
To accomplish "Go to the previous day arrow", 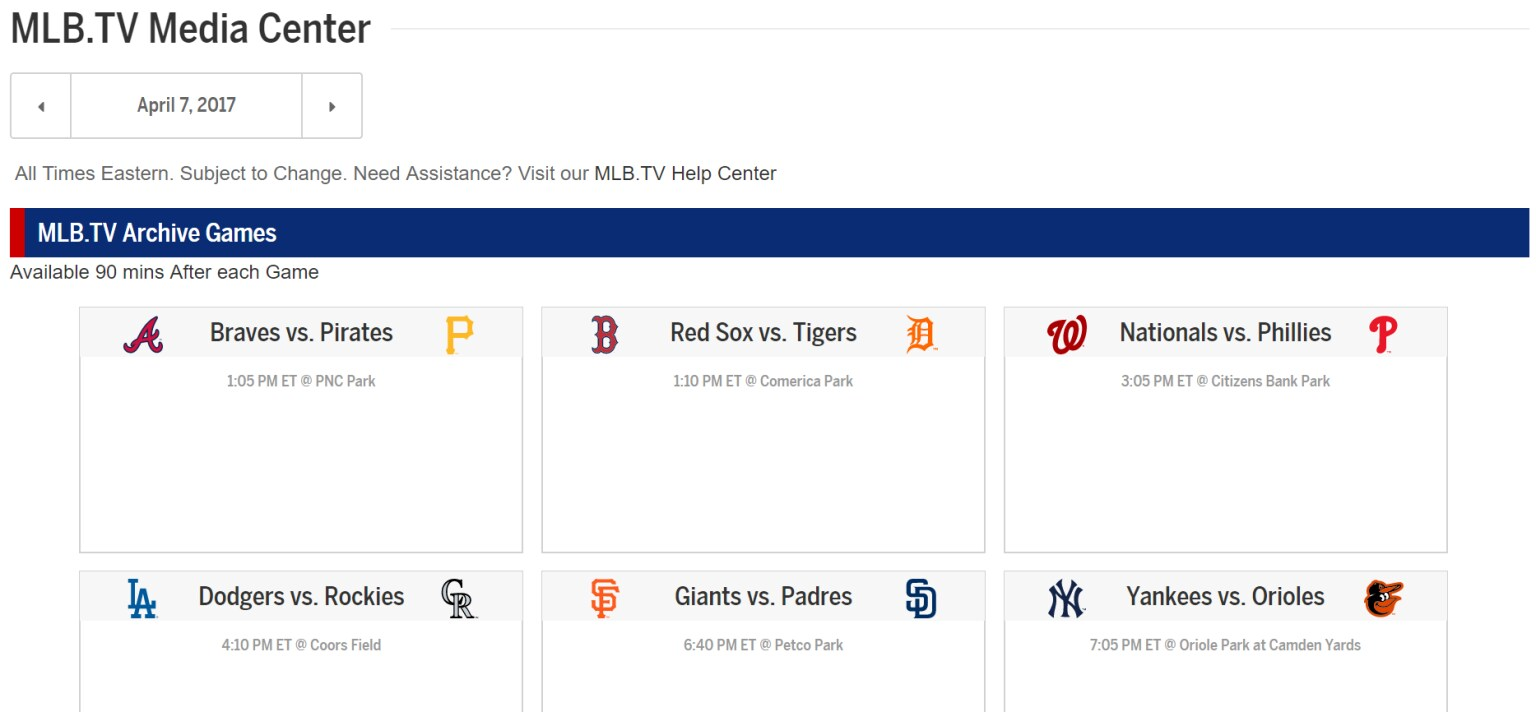I will tap(41, 106).
